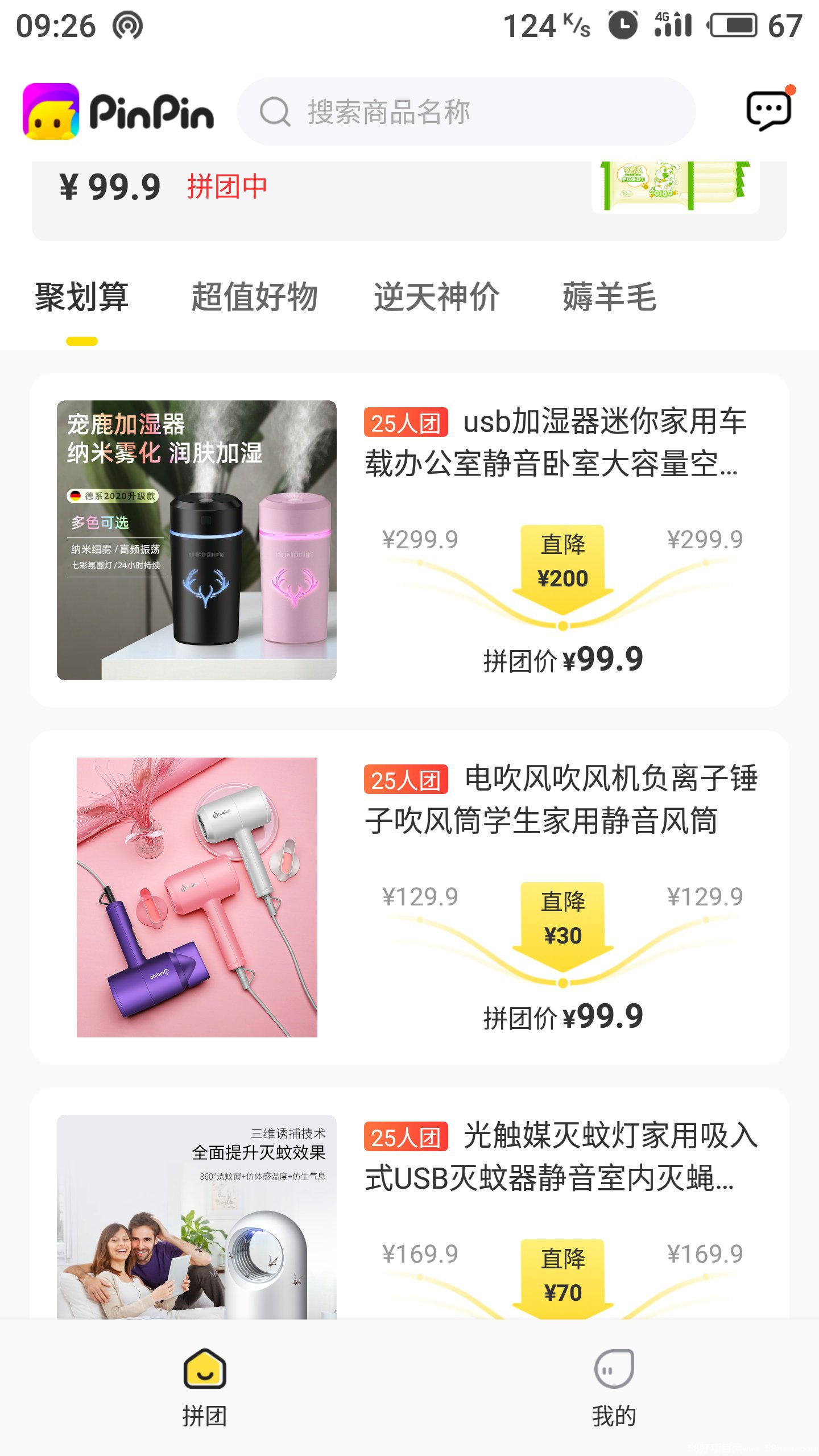Open the ¥99.9 拼团中 group-buy banner
This screenshot has width=819, height=1456.
click(409, 200)
